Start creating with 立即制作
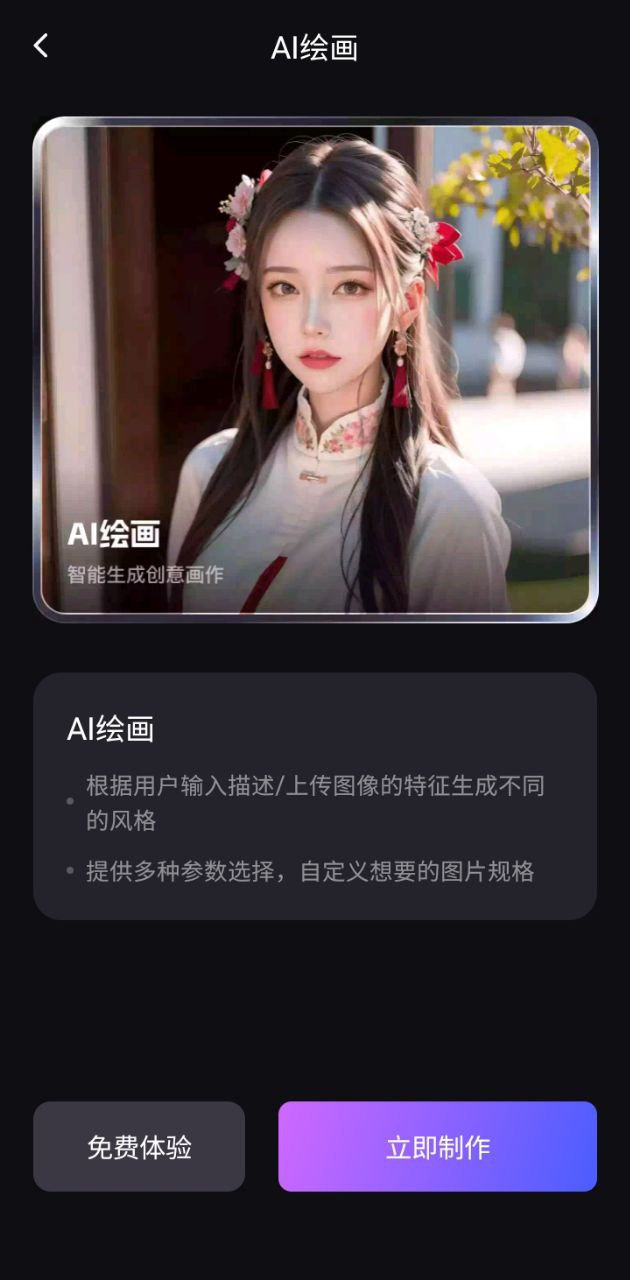Viewport: 630px width, 1280px height. pyautogui.click(x=437, y=1147)
